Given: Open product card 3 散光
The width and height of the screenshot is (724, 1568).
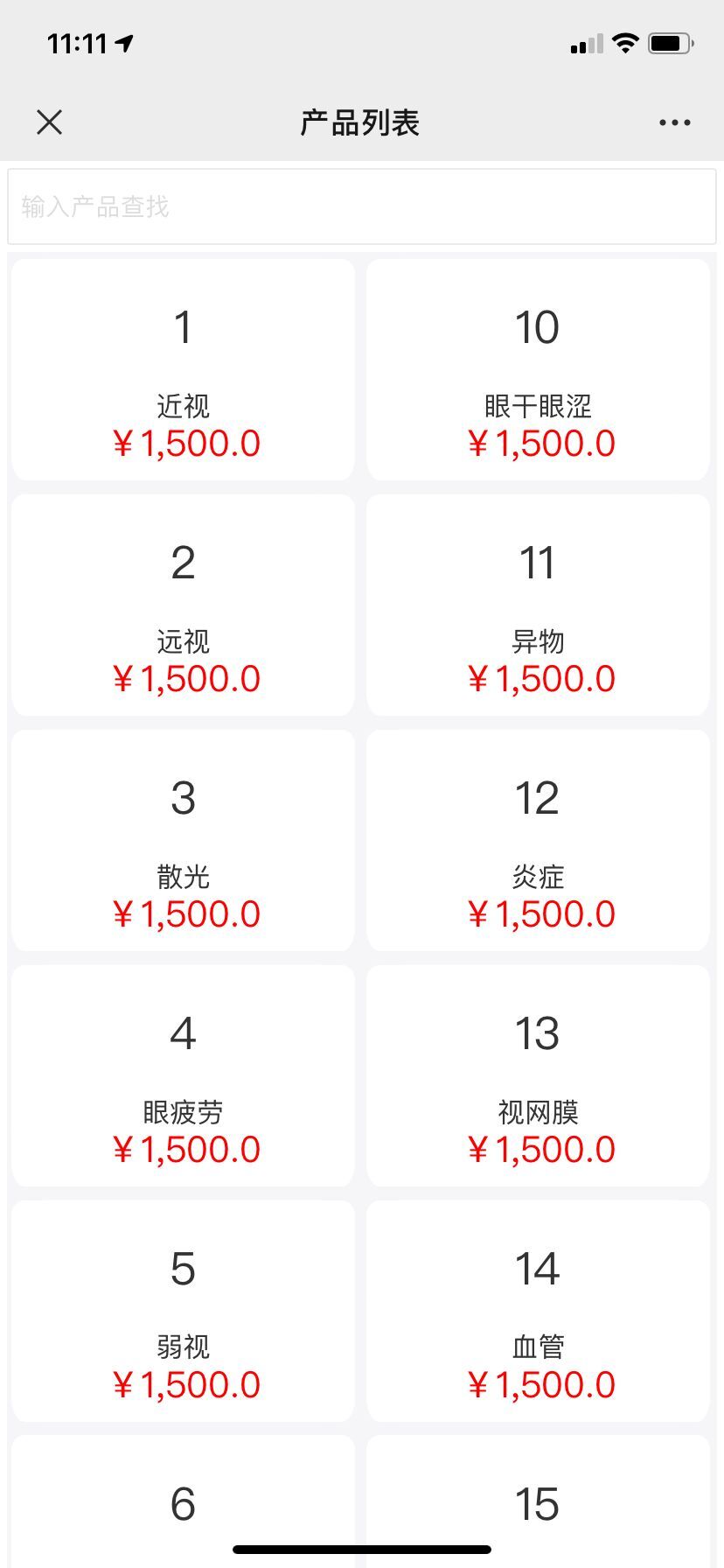Looking at the screenshot, I should tap(183, 840).
